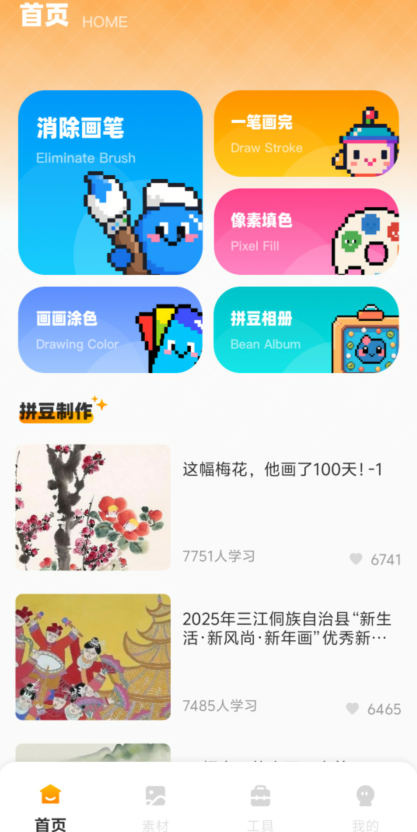Switch to the 工具 tab
Viewport: 417px width, 832px height.
(260, 808)
